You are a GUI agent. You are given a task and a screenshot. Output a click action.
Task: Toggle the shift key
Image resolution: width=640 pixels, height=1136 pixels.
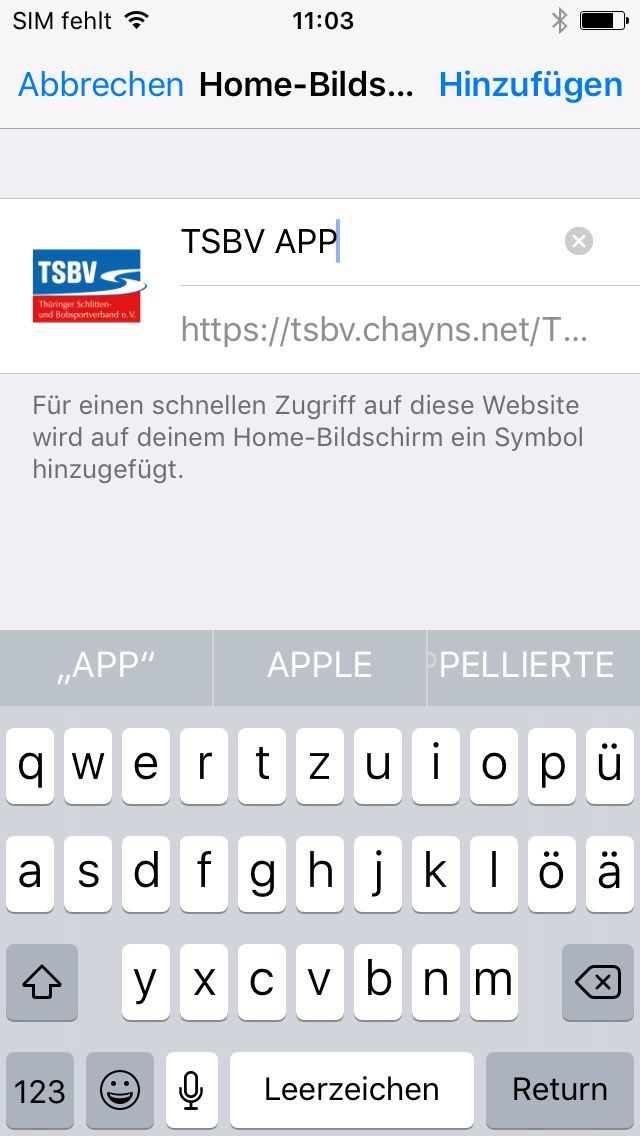pos(42,983)
